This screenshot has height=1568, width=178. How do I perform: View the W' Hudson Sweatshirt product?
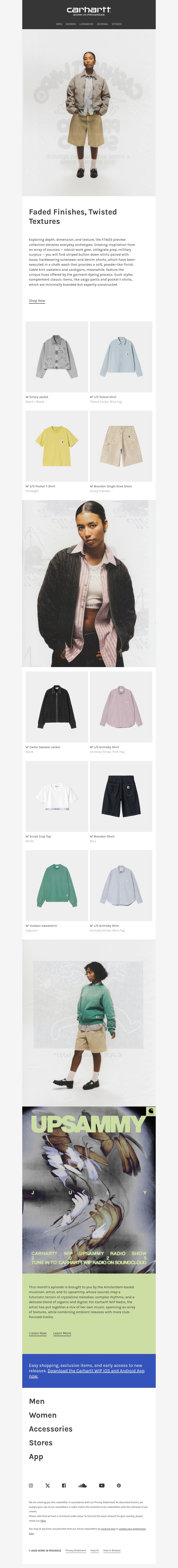coord(57,886)
